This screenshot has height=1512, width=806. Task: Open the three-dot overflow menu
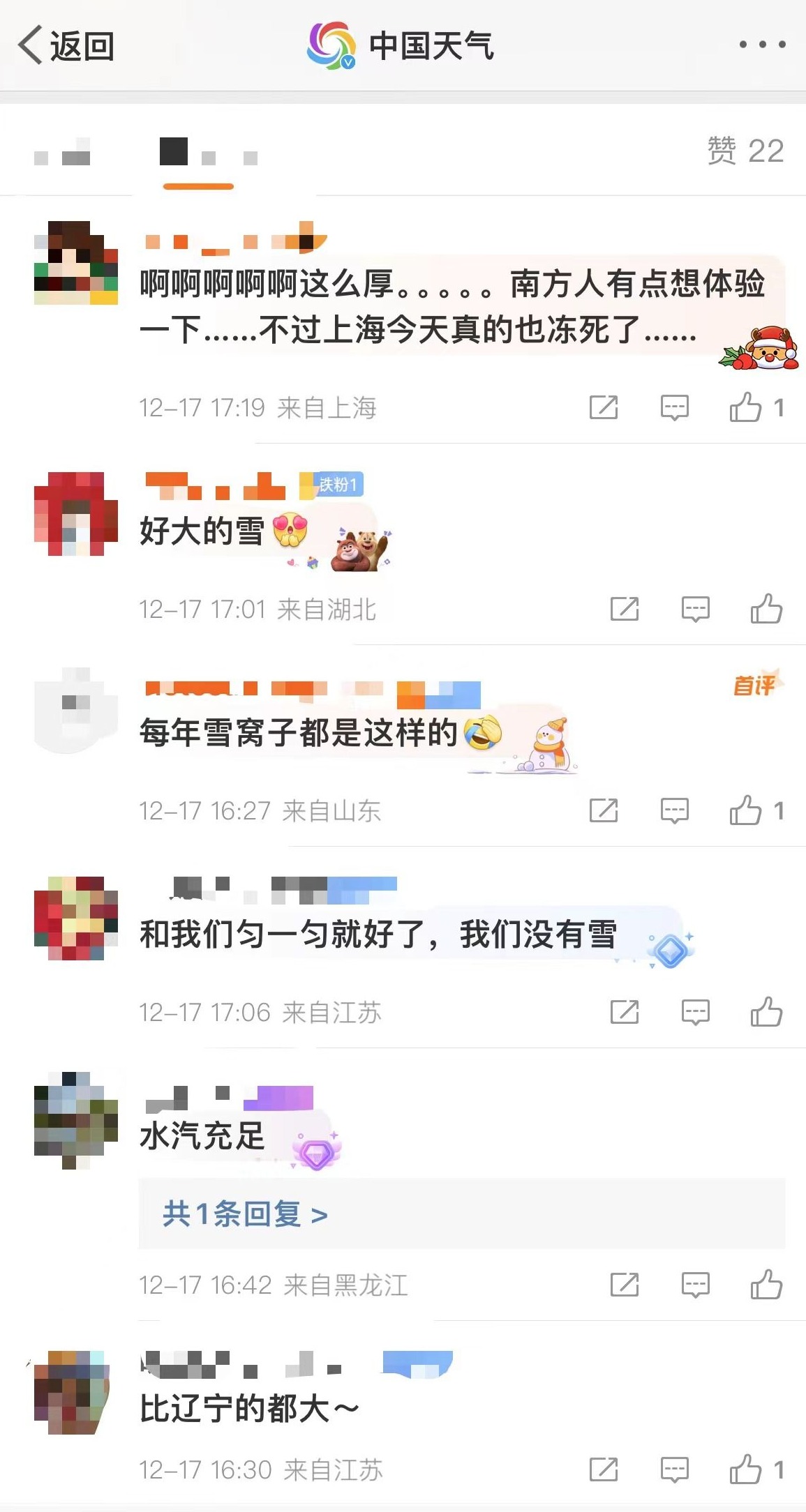[x=762, y=45]
